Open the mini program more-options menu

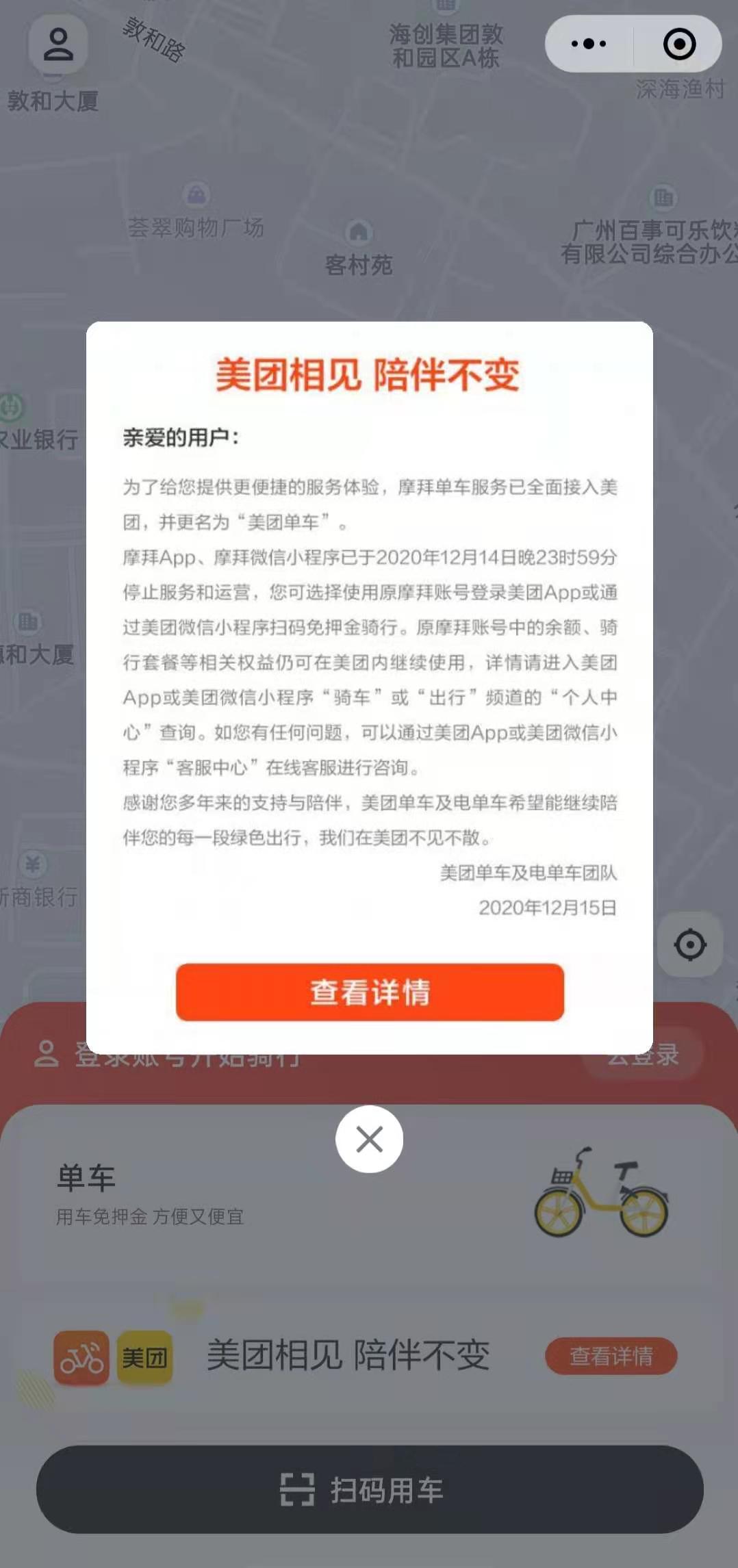pos(589,44)
